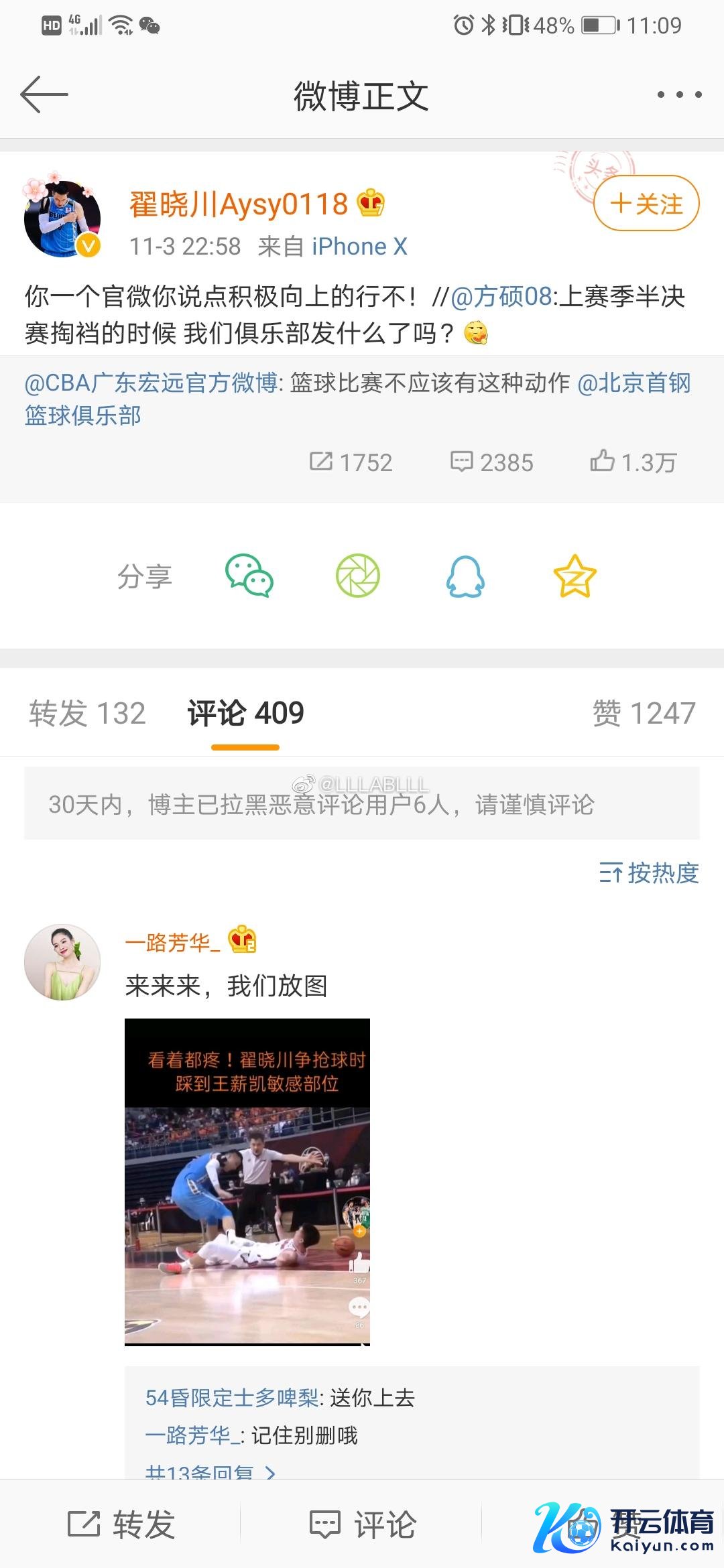Screen dimensions: 724x1568
Task: Share the post to QQ
Action: (465, 576)
